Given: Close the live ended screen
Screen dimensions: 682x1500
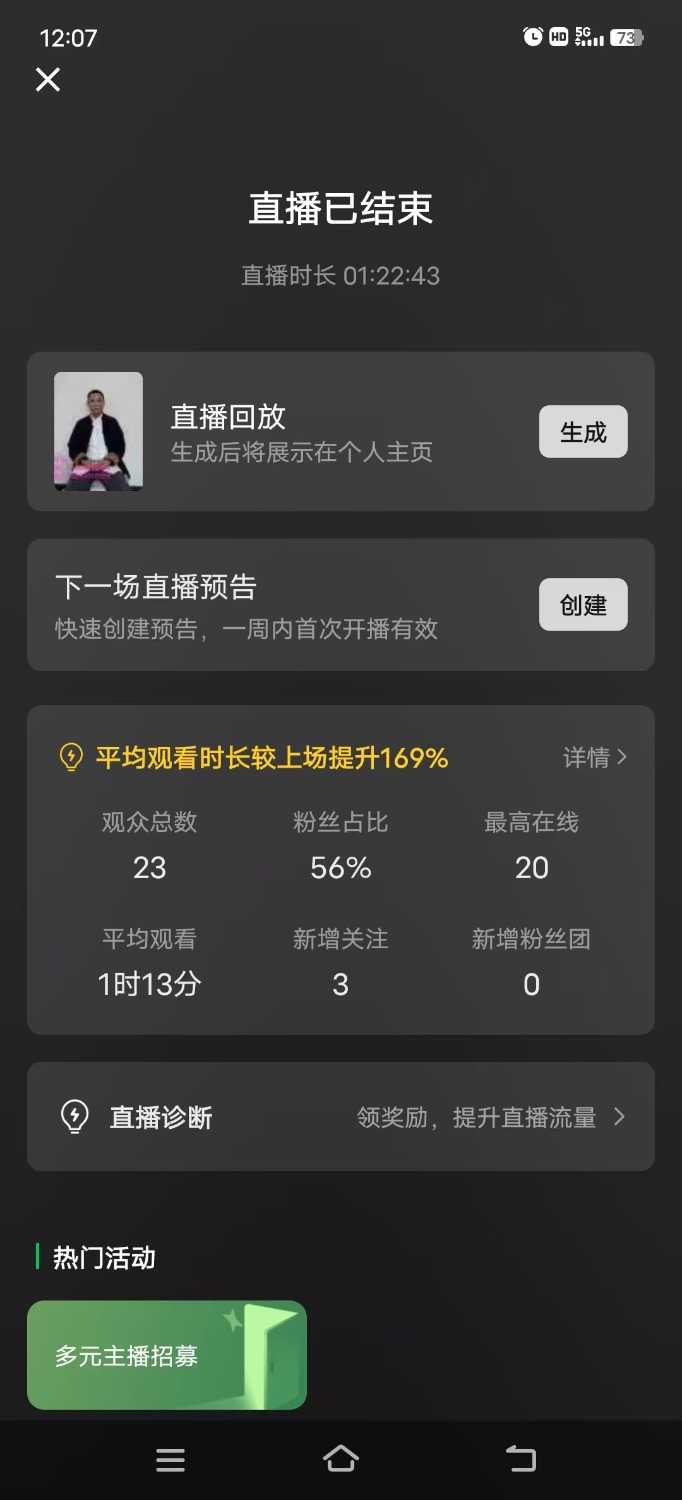Looking at the screenshot, I should point(48,80).
